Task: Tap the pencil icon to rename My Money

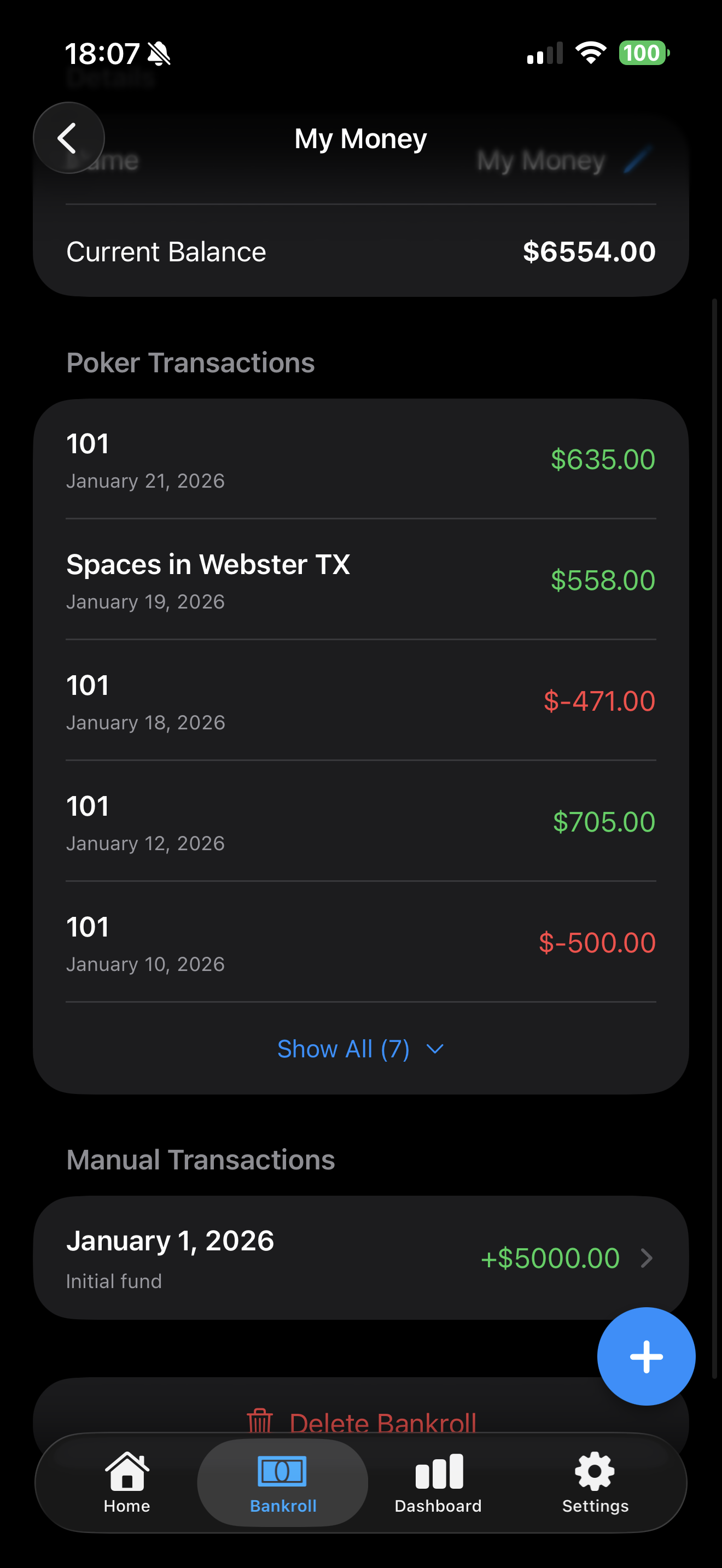Action: click(638, 160)
